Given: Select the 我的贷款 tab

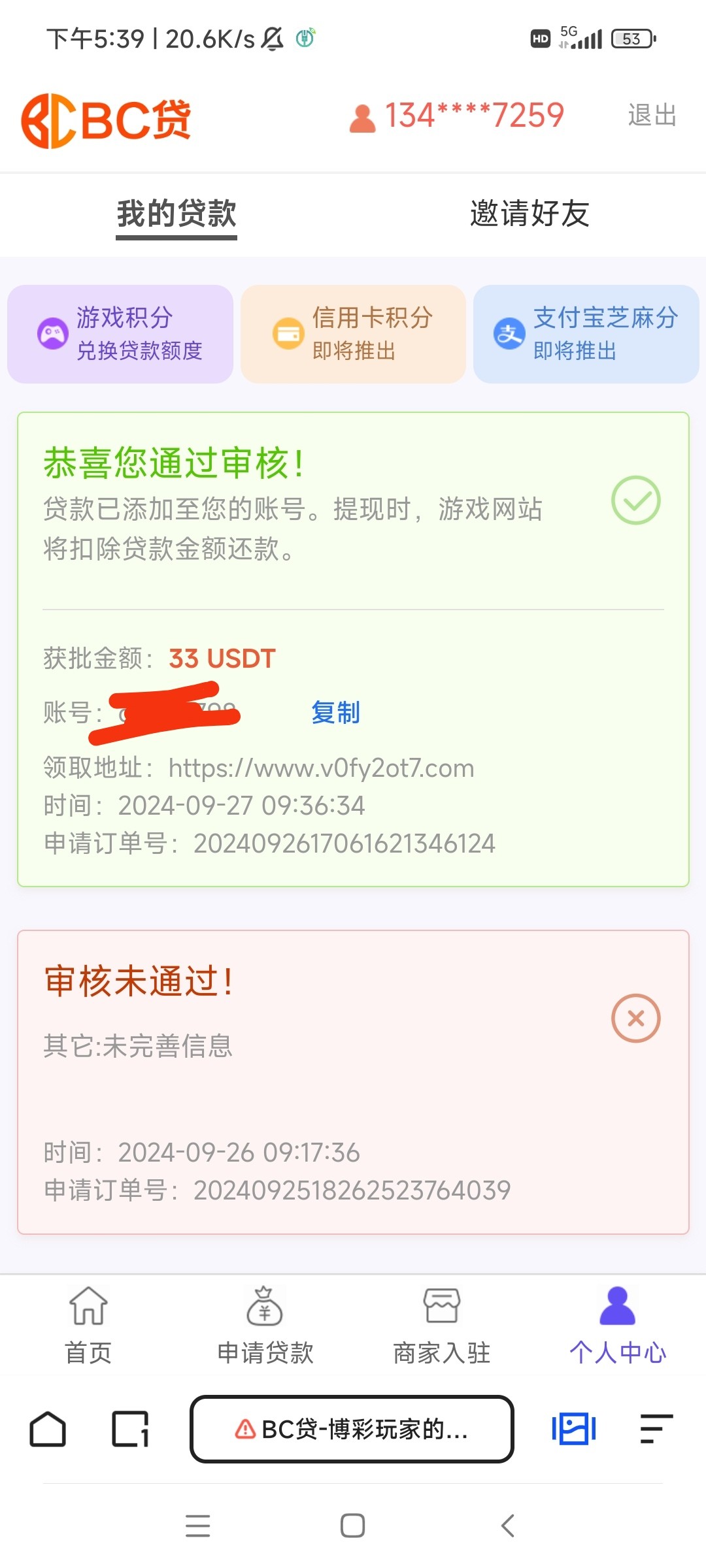Looking at the screenshot, I should 176,214.
